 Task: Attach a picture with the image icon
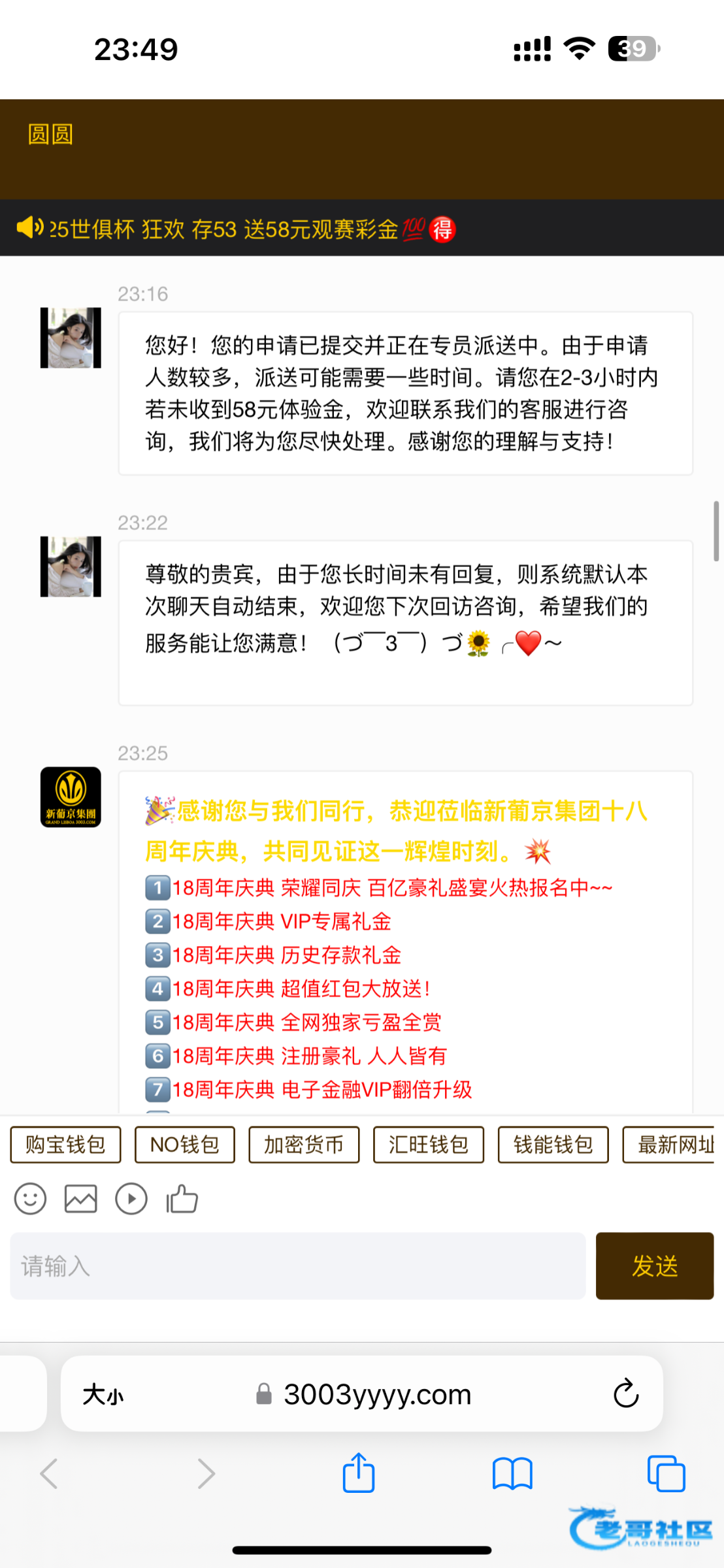pyautogui.click(x=81, y=1199)
